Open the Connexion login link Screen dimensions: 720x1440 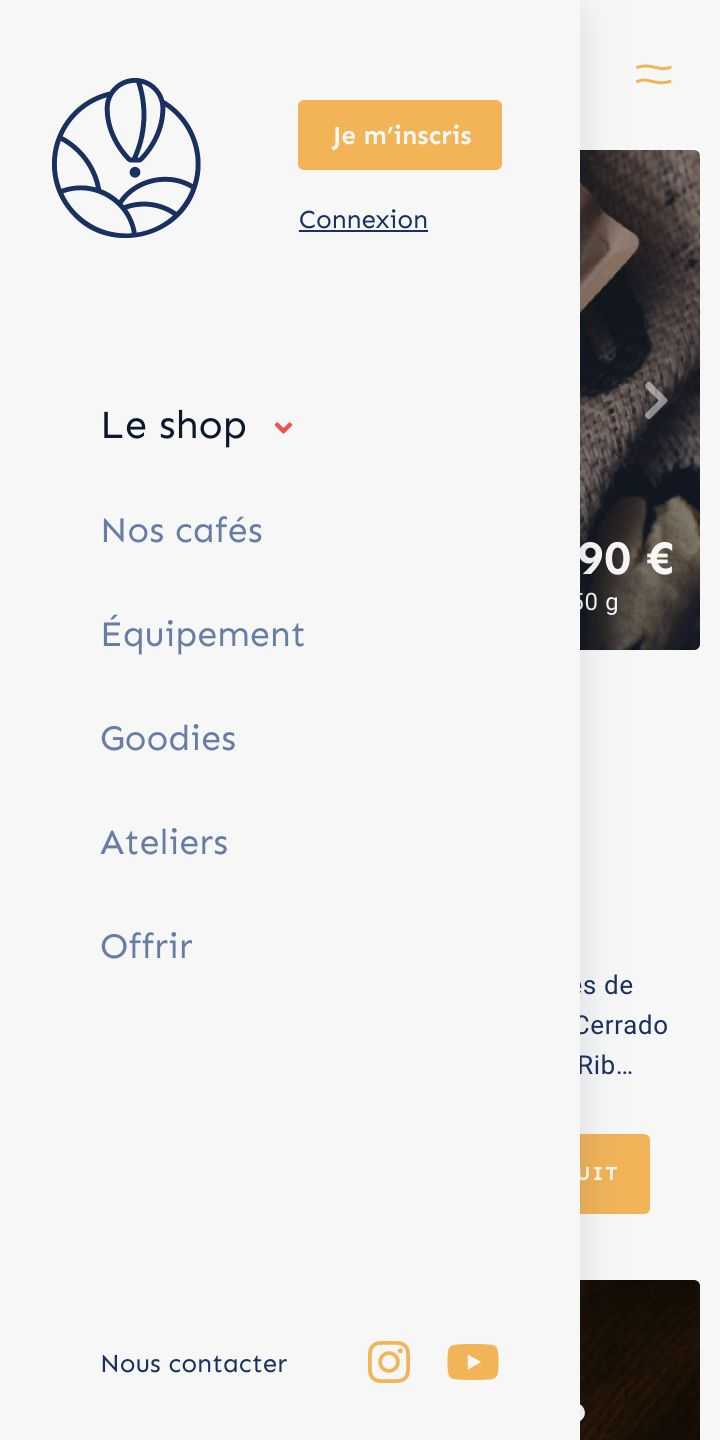pyautogui.click(x=363, y=220)
